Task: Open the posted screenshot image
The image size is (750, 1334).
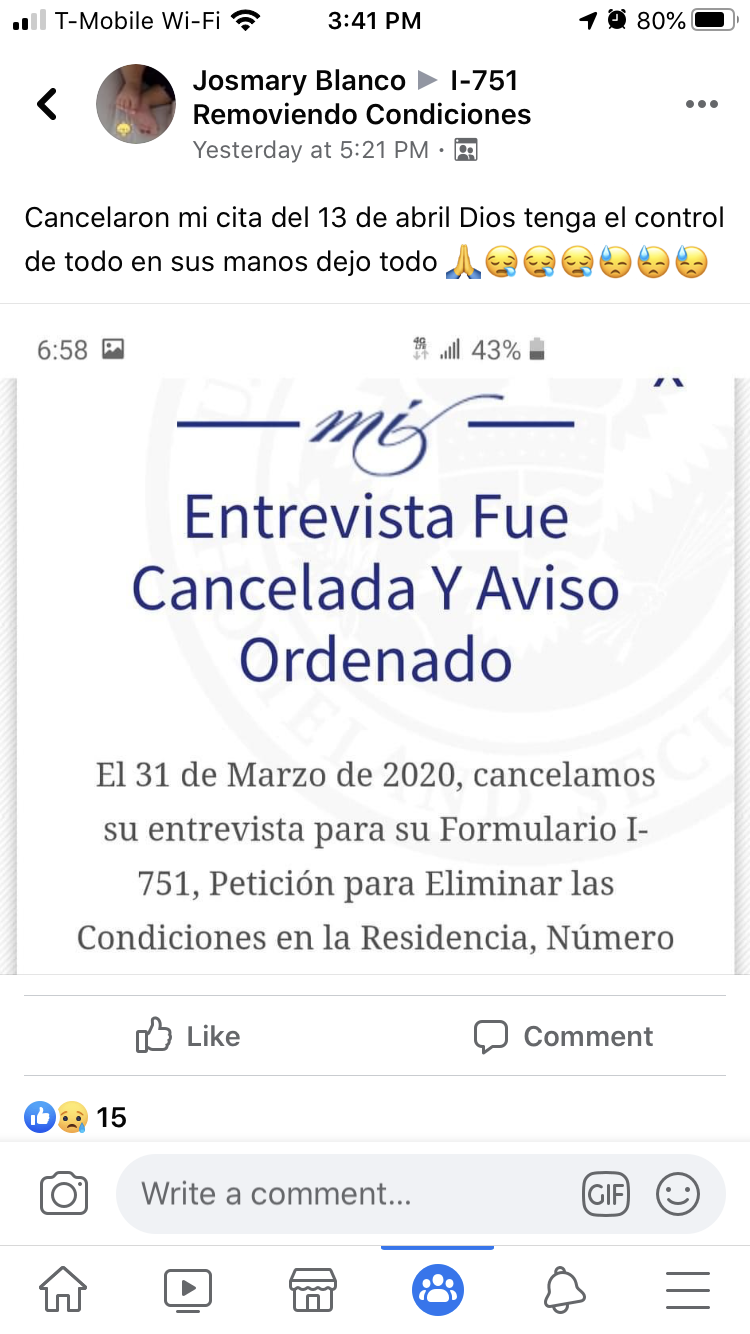Action: 375,640
